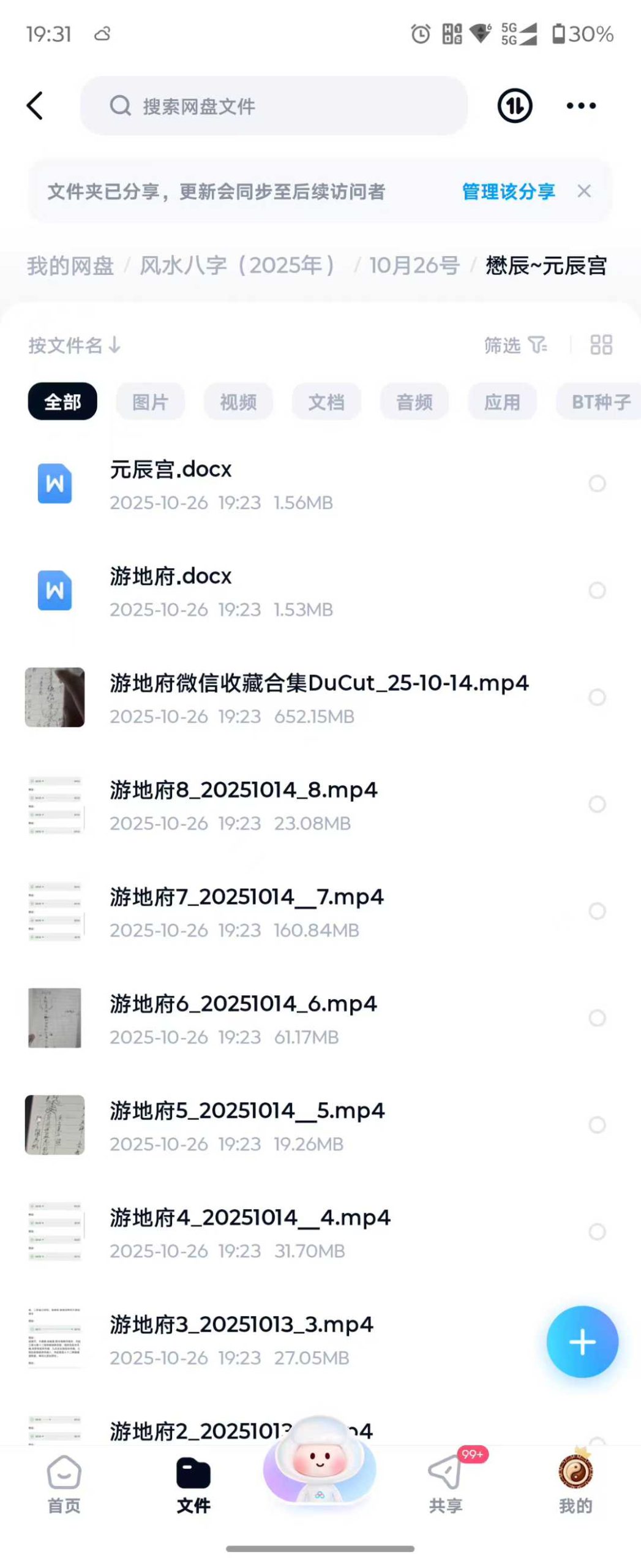Dismiss the folder shared banner

point(584,191)
